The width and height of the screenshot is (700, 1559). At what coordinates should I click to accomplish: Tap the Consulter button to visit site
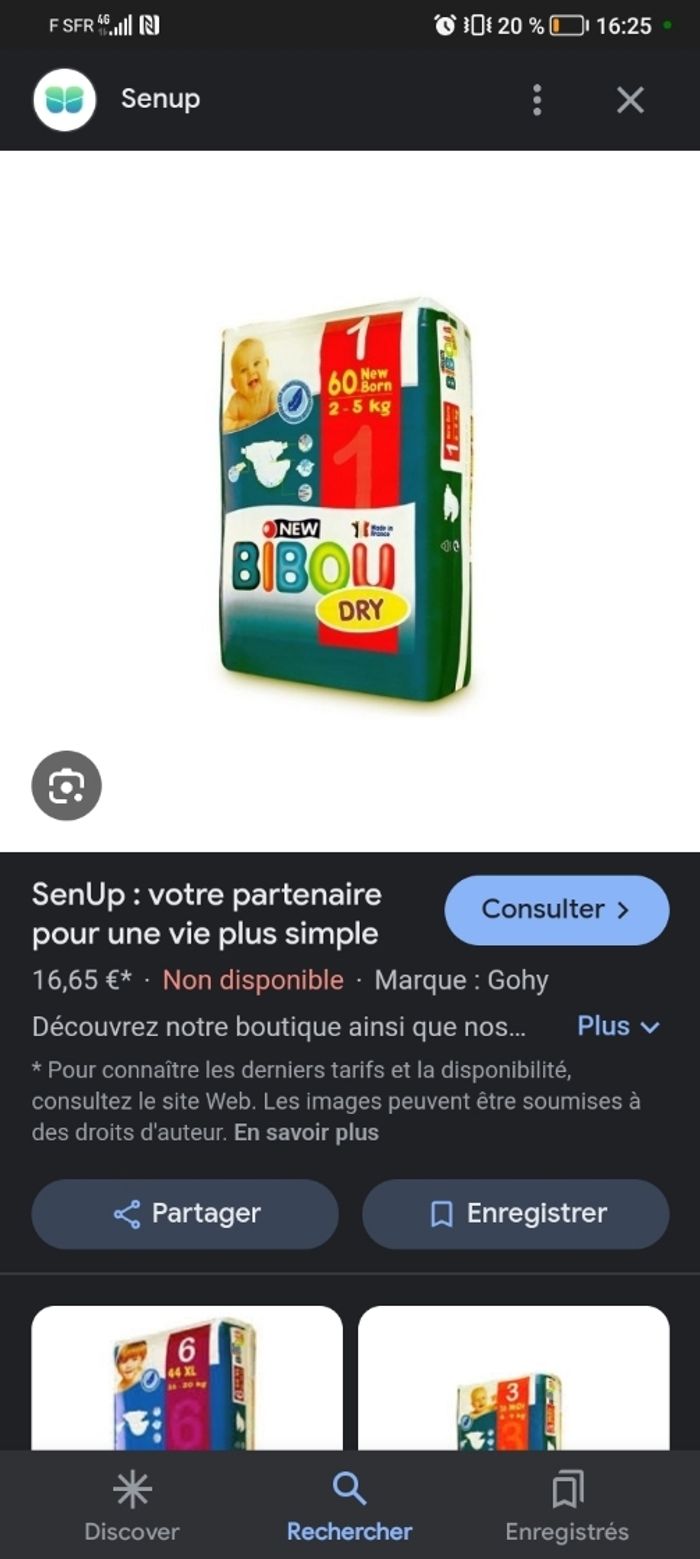pos(556,910)
